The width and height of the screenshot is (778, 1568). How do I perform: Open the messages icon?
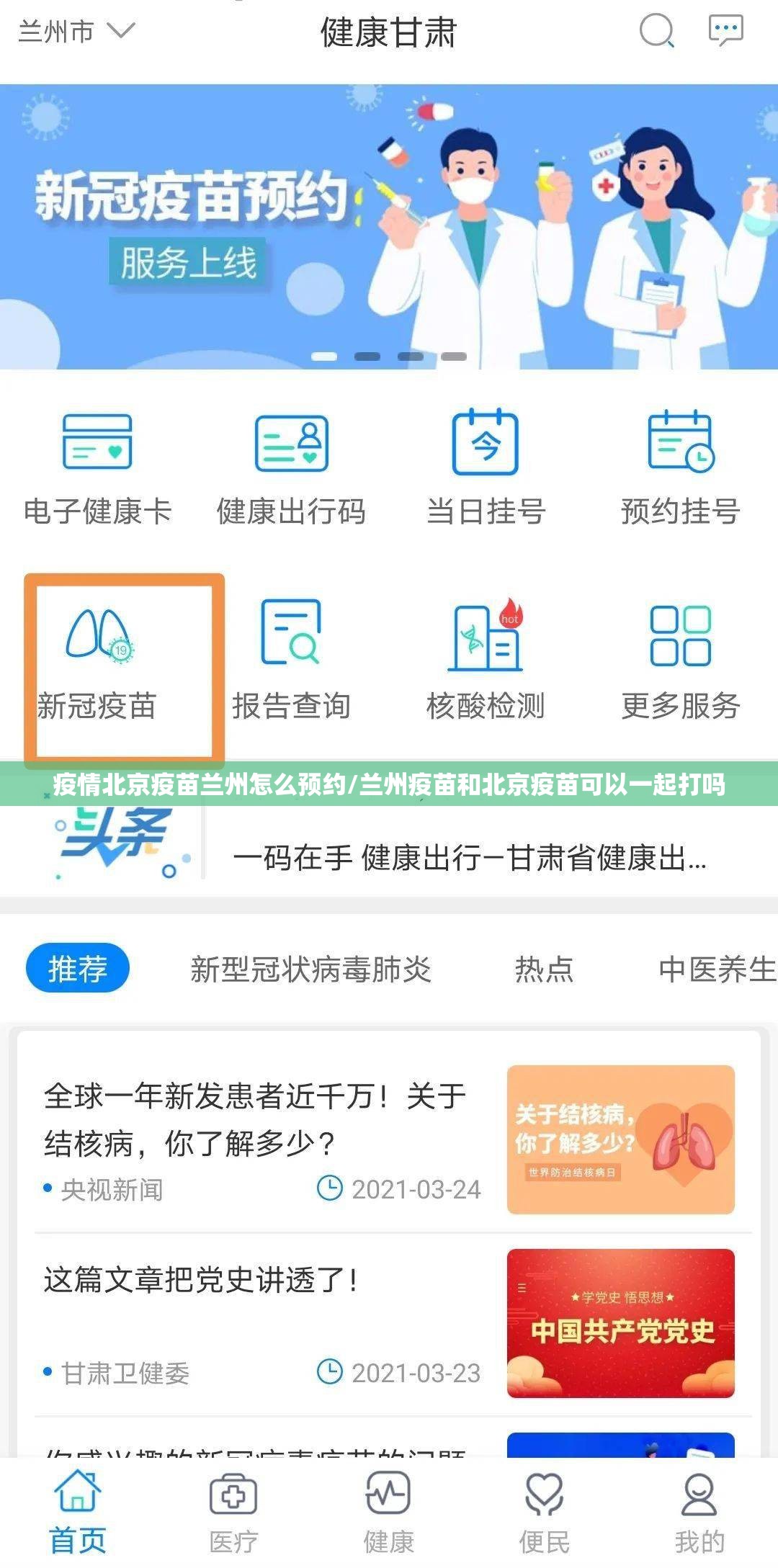pyautogui.click(x=725, y=31)
